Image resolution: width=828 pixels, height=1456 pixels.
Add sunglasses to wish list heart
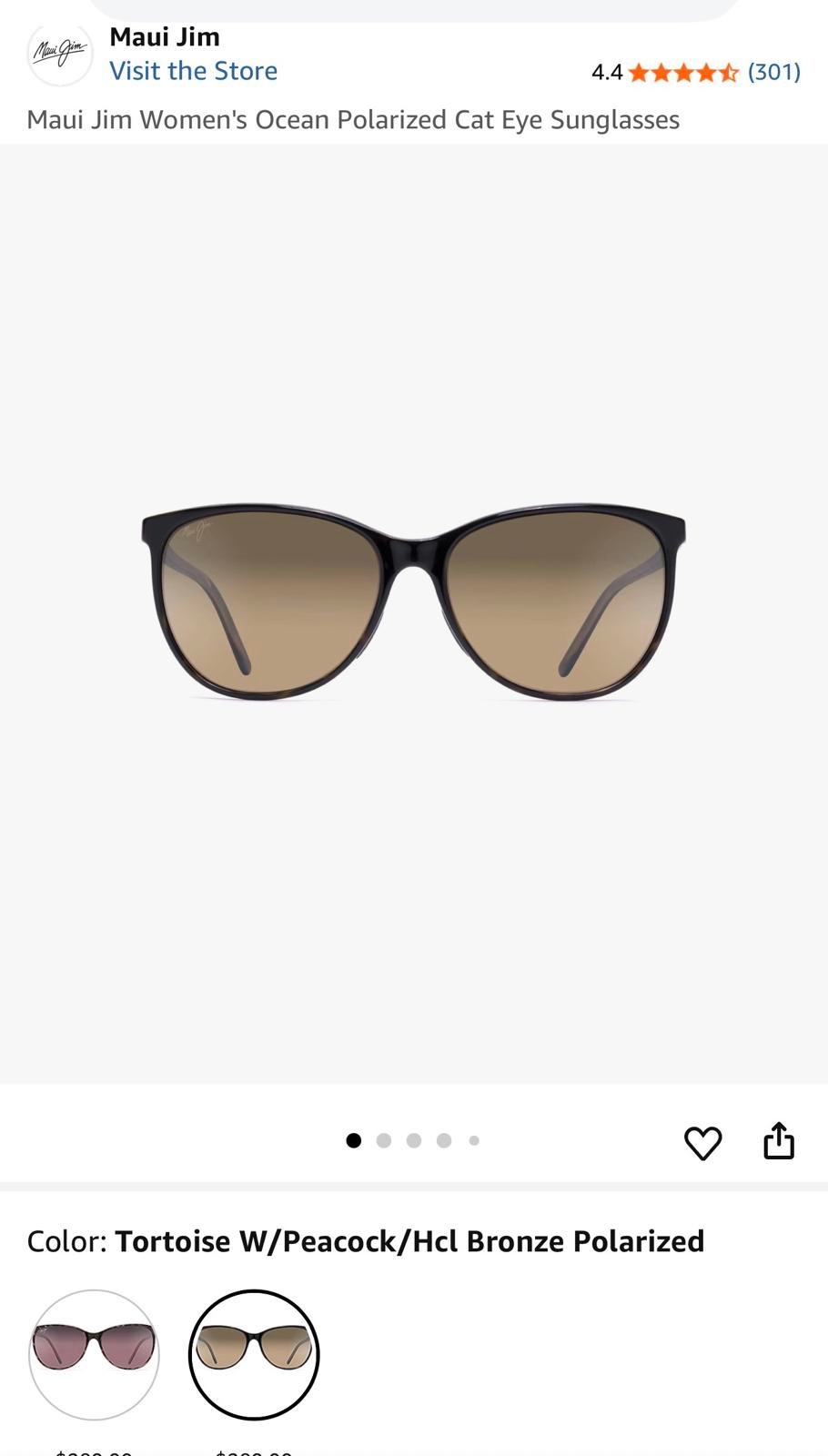[702, 1142]
